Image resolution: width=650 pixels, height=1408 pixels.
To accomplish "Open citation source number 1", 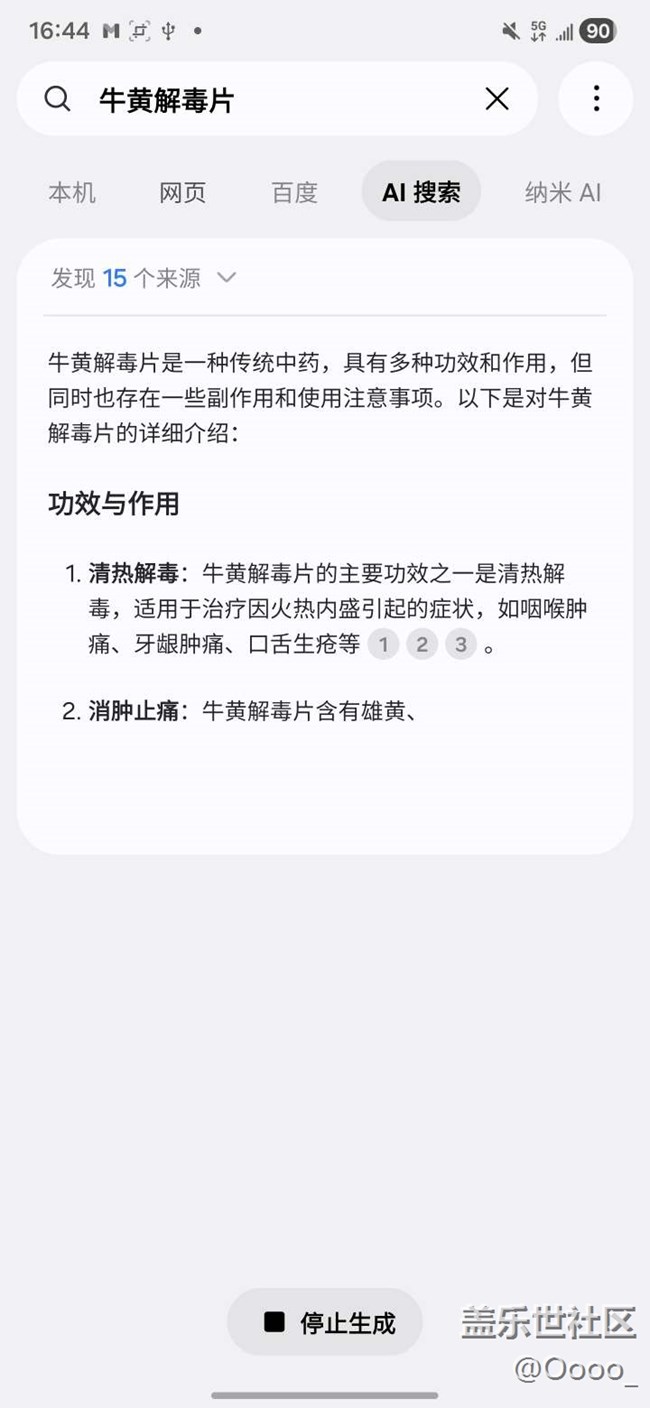I will point(383,645).
